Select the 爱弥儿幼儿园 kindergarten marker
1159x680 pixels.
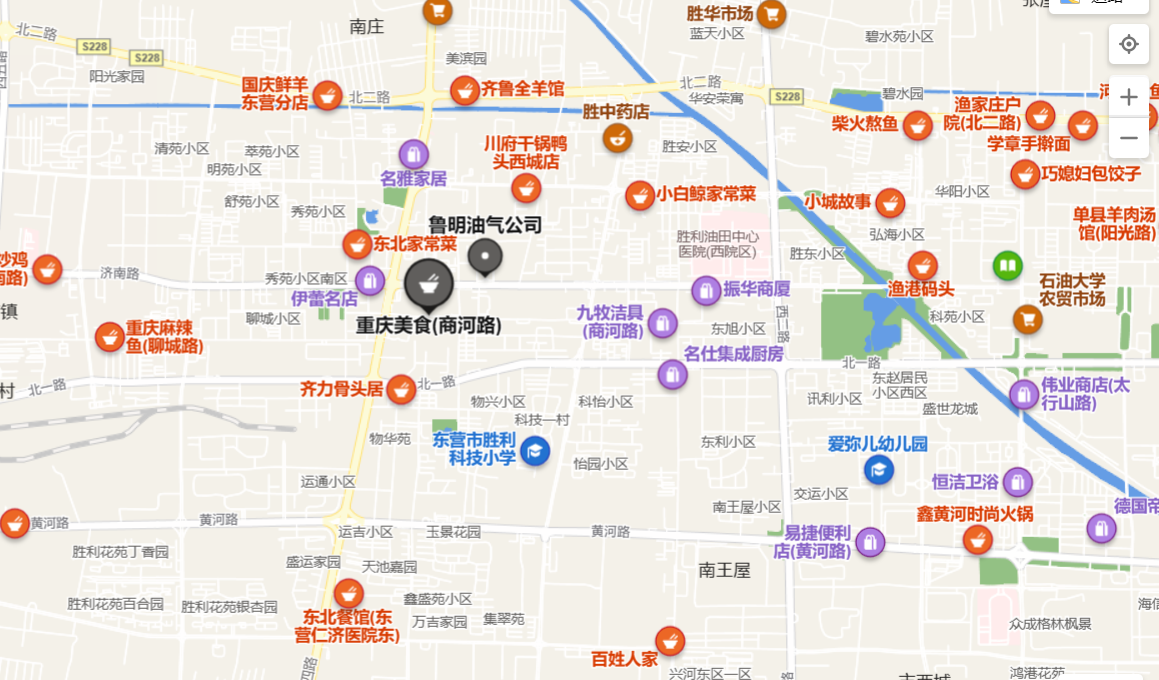(x=879, y=469)
